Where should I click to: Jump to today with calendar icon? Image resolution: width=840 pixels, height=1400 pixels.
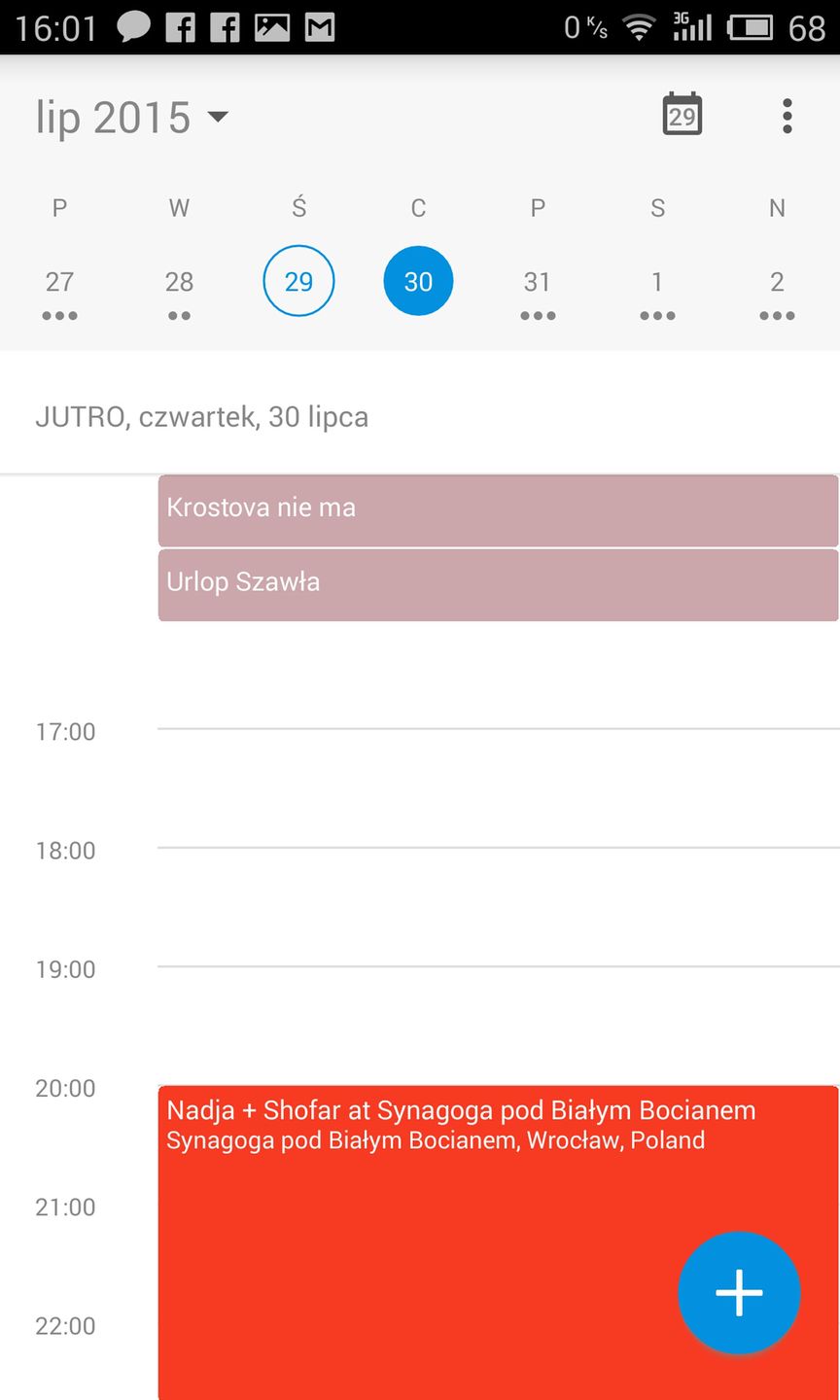pos(682,115)
